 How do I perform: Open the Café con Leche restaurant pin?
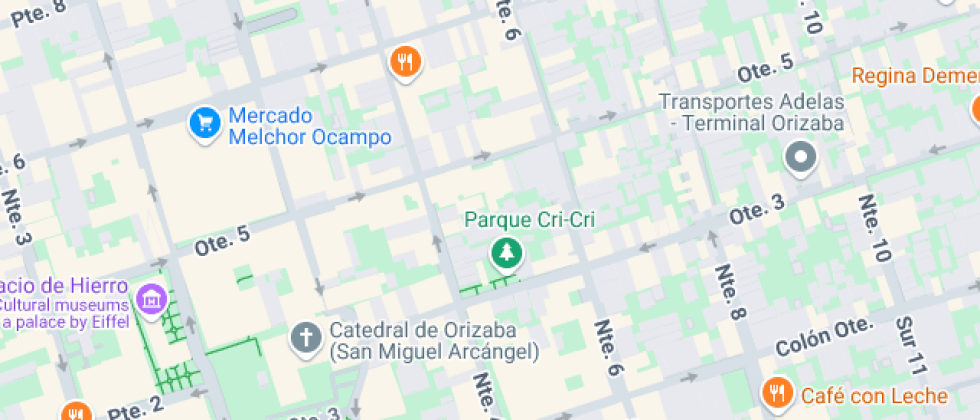(774, 391)
